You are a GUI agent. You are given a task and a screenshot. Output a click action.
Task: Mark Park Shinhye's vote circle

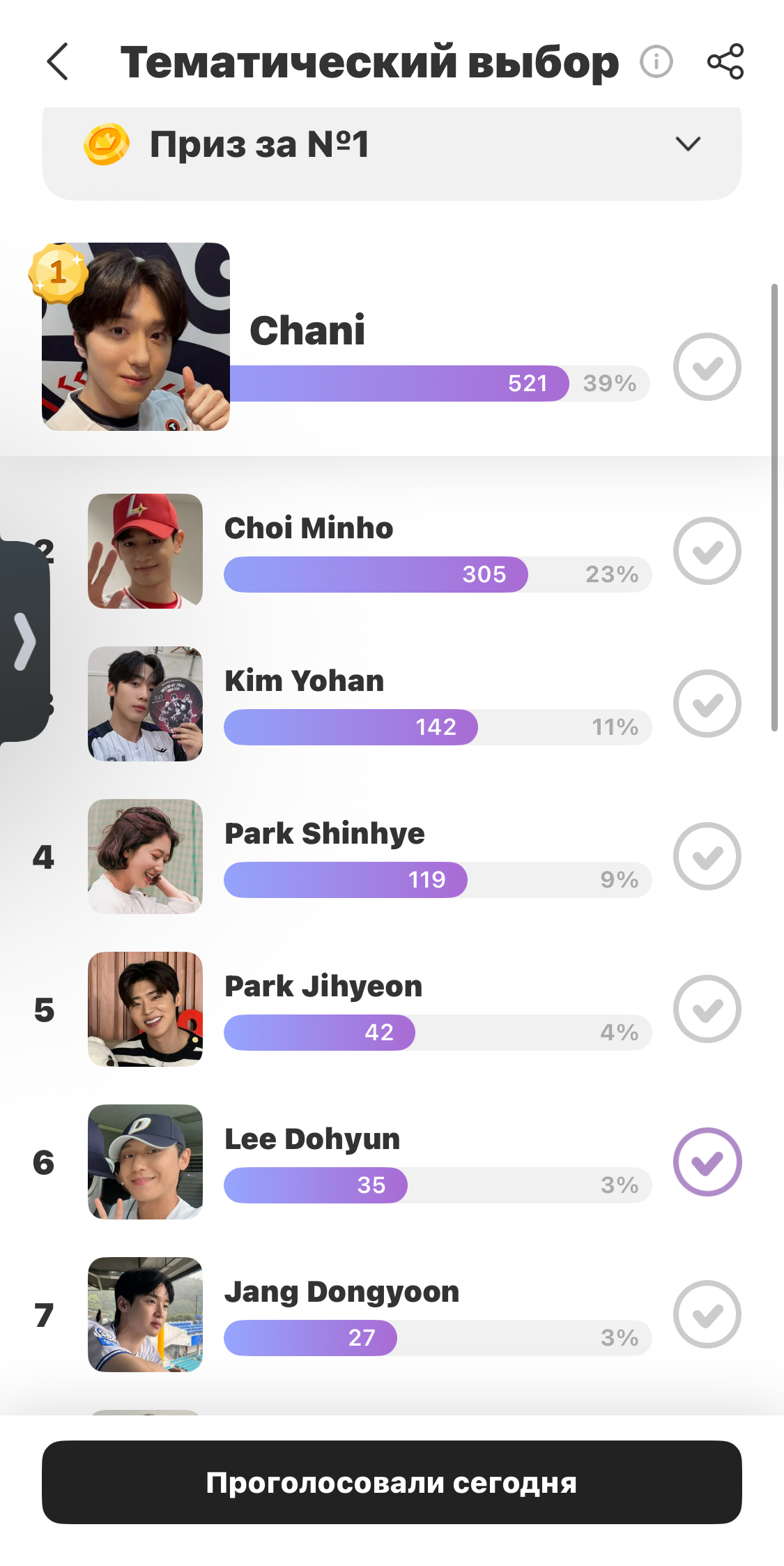coord(707,856)
